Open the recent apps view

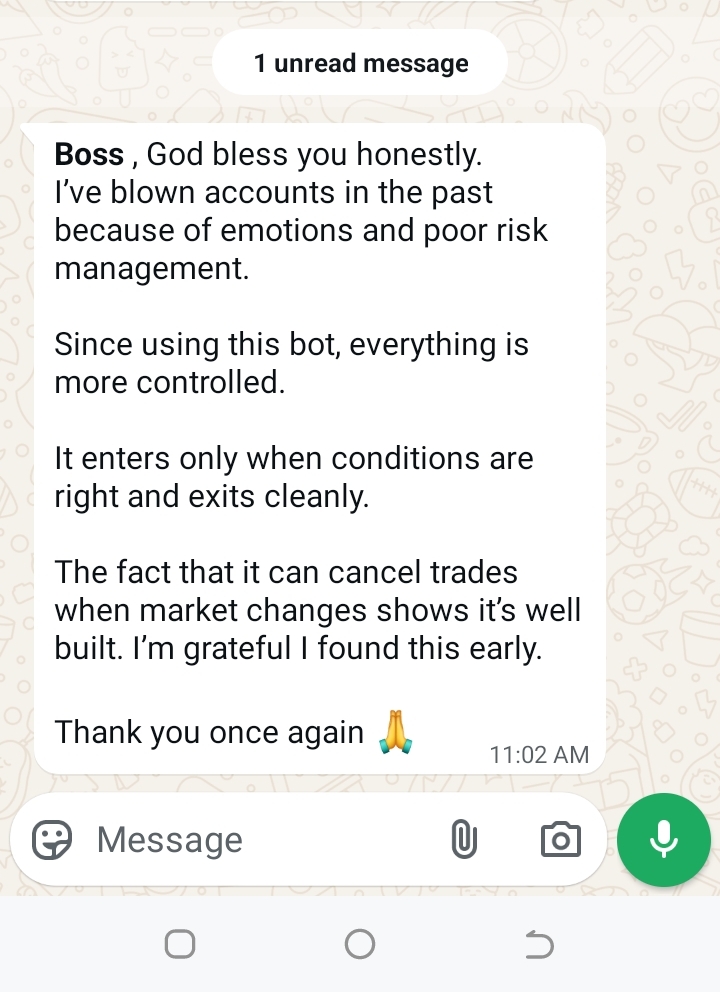pos(180,944)
